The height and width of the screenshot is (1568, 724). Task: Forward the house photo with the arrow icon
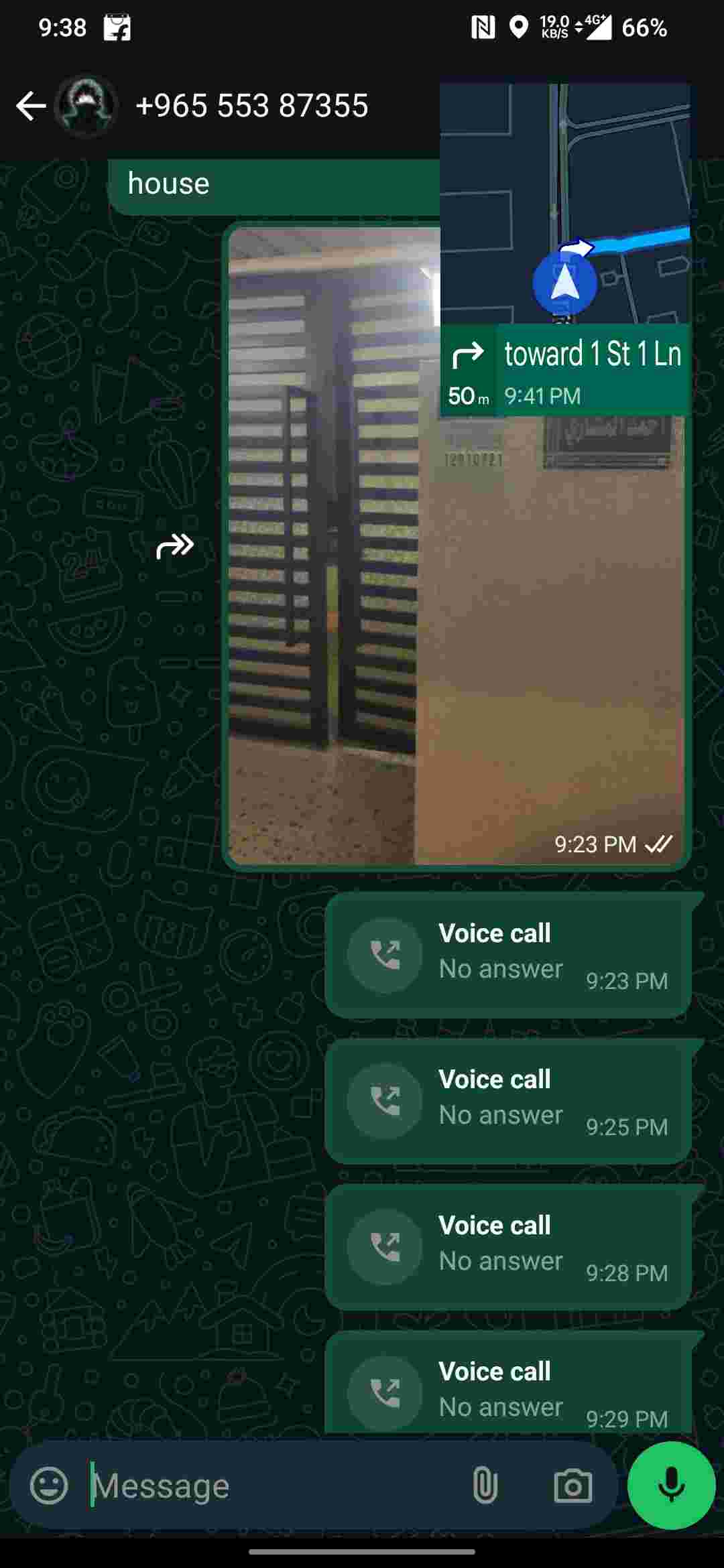point(174,546)
